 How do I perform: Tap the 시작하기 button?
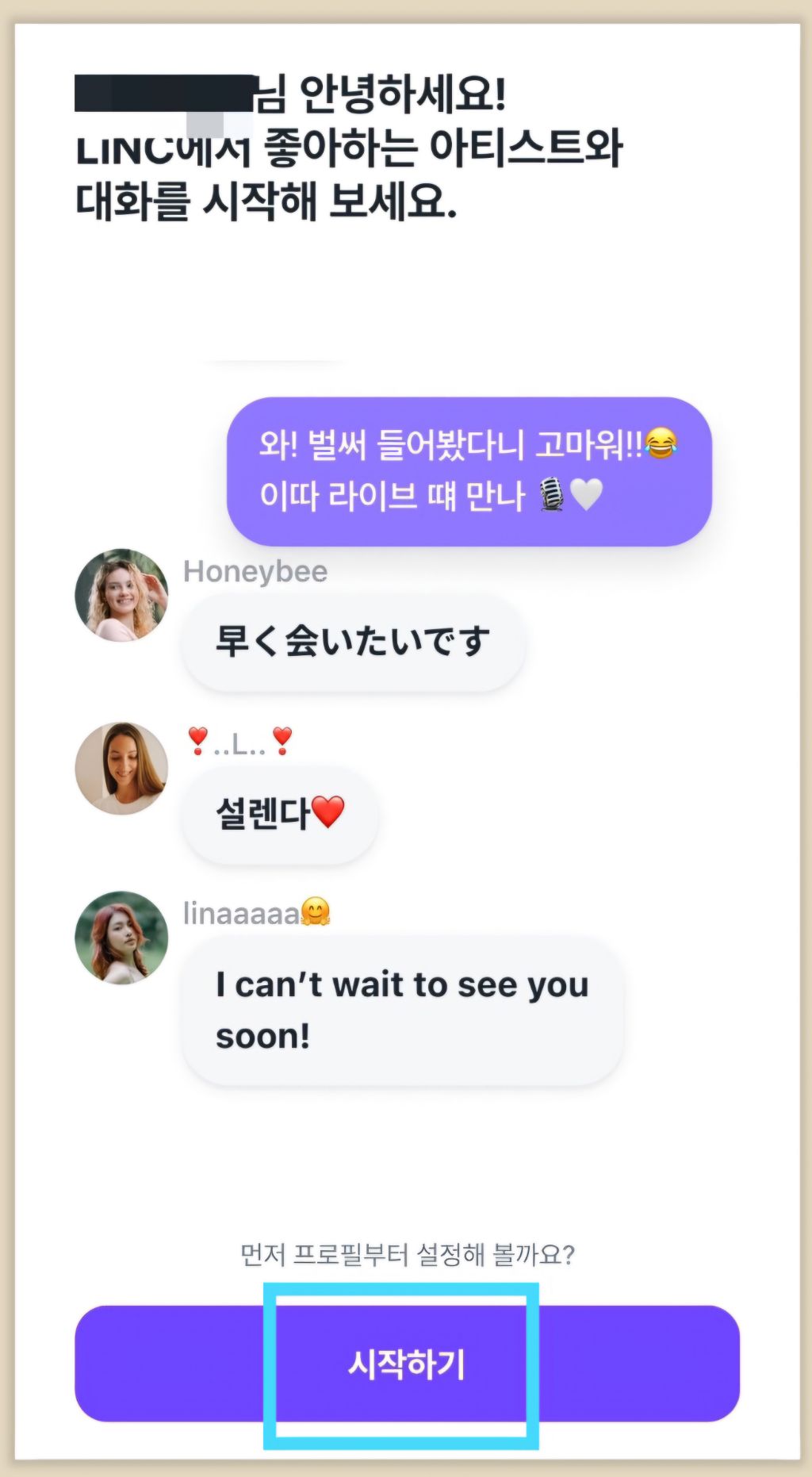[406, 1364]
